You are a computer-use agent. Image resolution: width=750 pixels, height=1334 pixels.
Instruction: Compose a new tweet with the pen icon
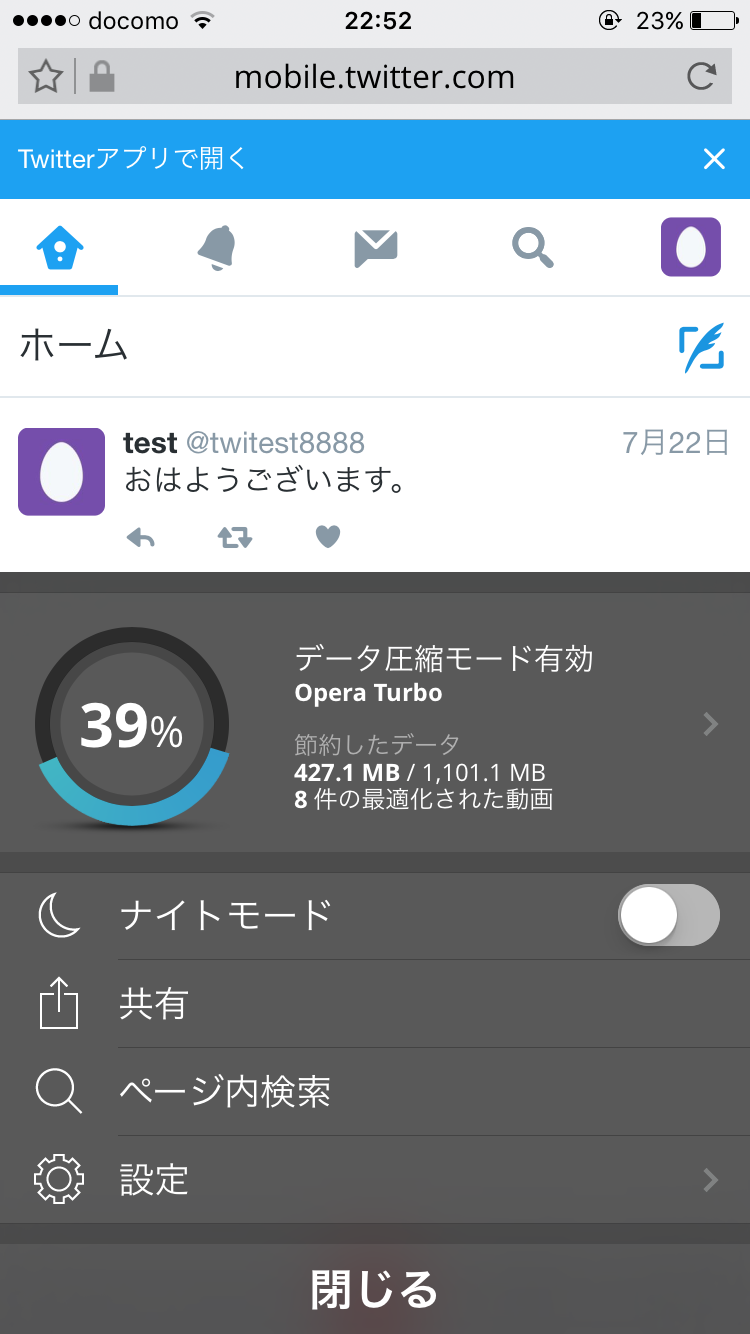(704, 347)
